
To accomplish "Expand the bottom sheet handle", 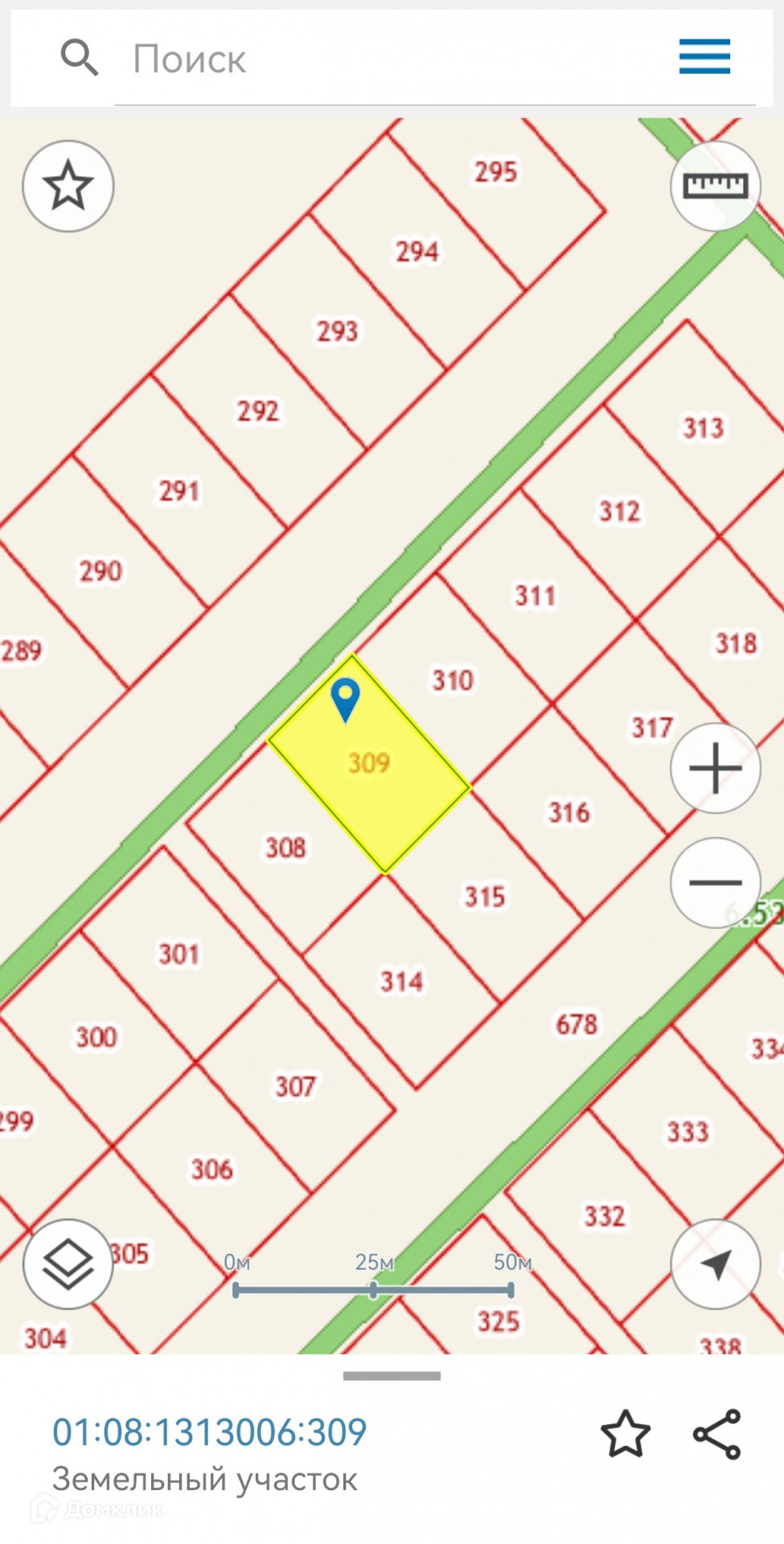I will (x=392, y=1376).
